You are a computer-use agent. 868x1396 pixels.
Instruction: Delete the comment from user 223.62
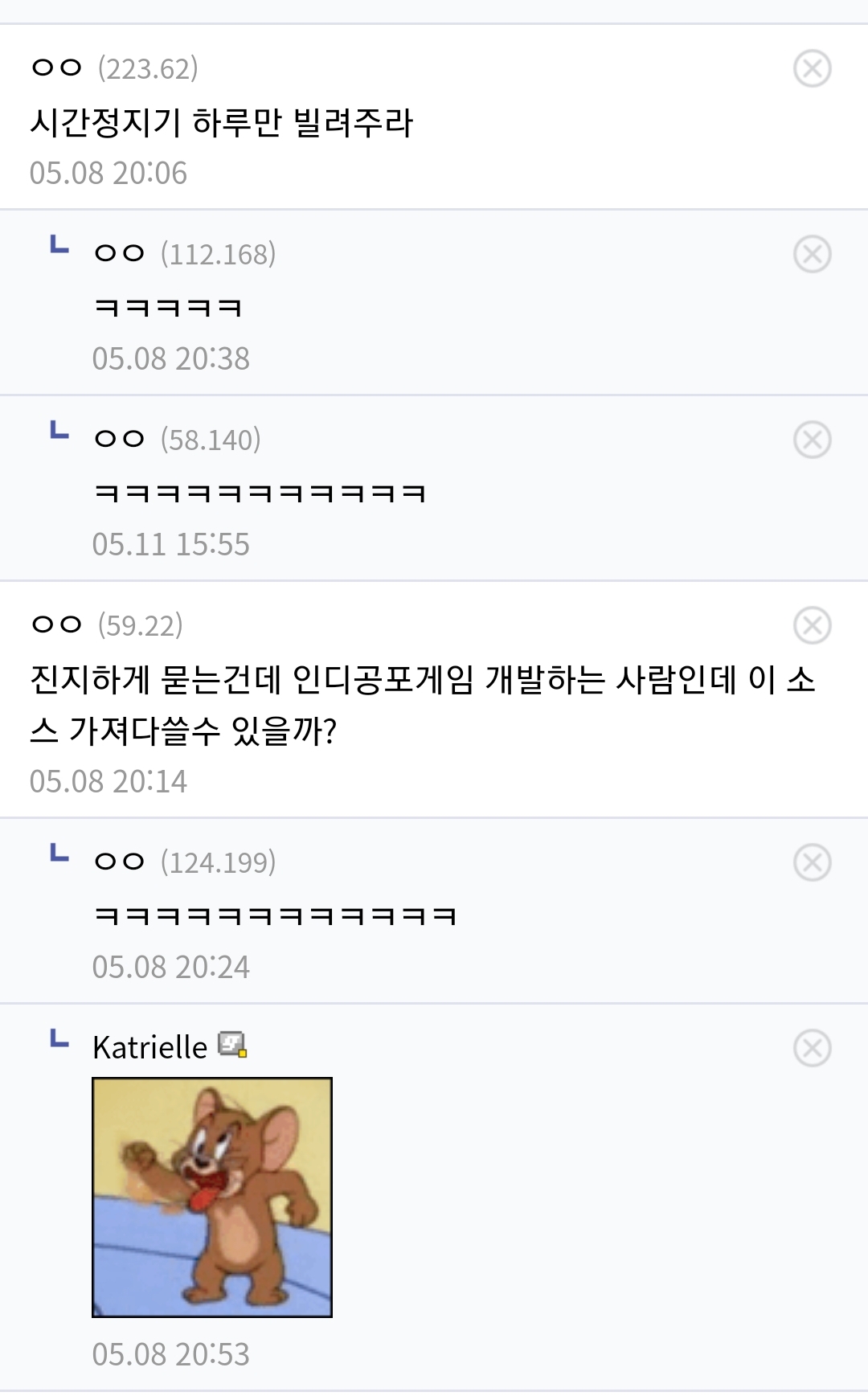coord(812,68)
